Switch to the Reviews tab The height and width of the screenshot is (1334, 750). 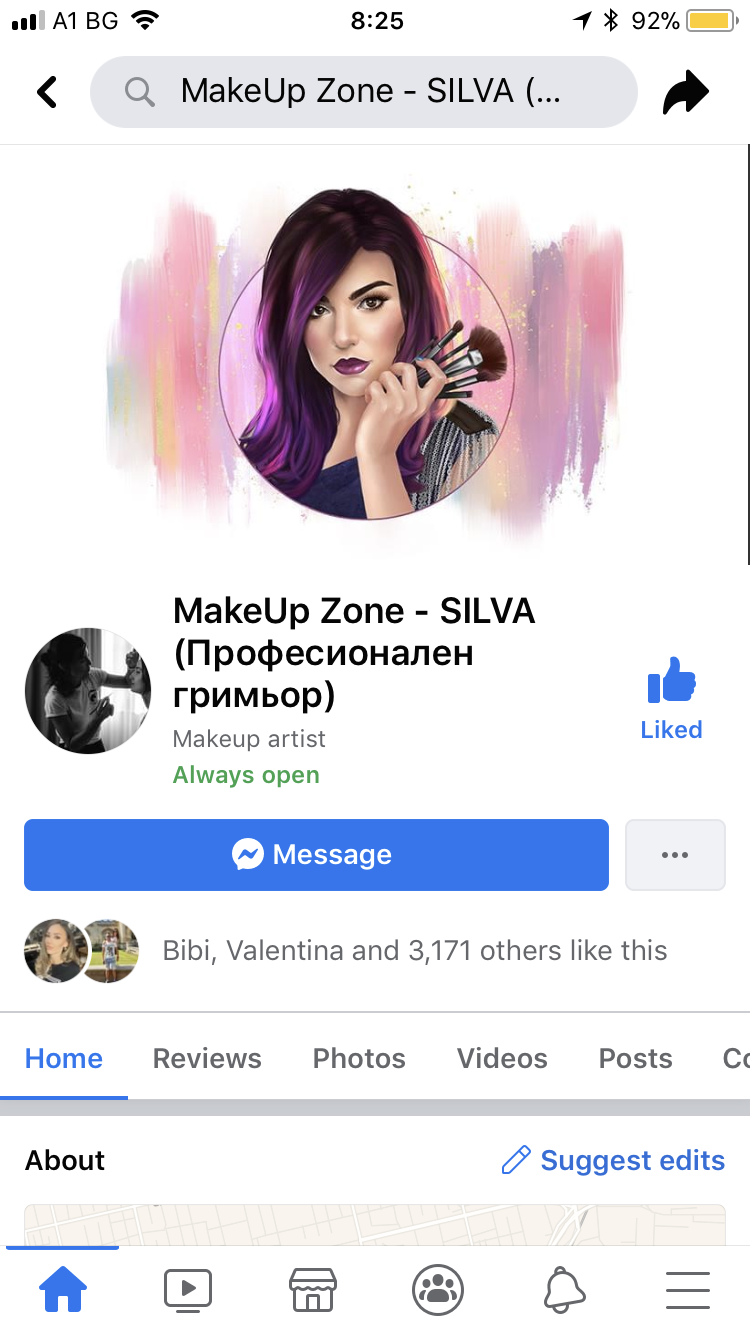coord(207,1058)
